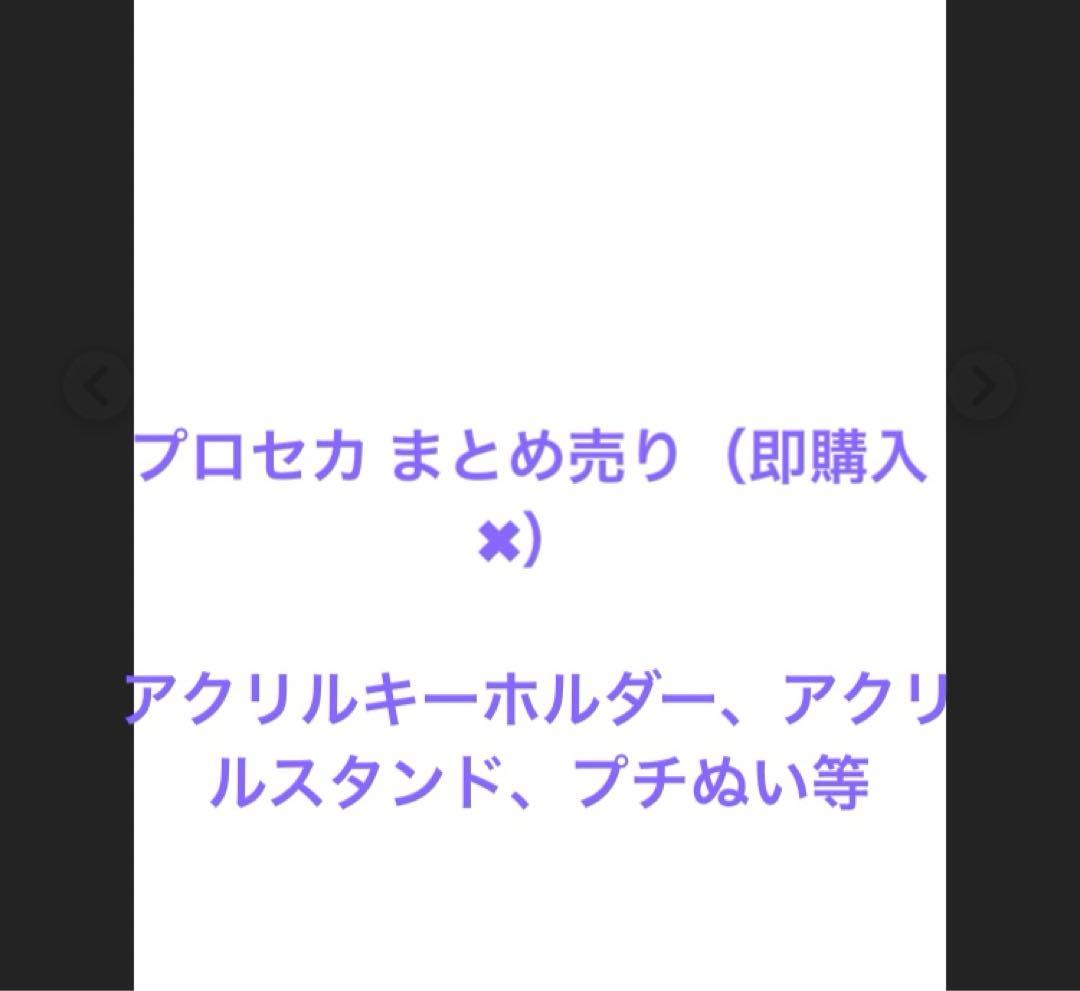
Task: Show the next listing image
Action: coord(982,386)
